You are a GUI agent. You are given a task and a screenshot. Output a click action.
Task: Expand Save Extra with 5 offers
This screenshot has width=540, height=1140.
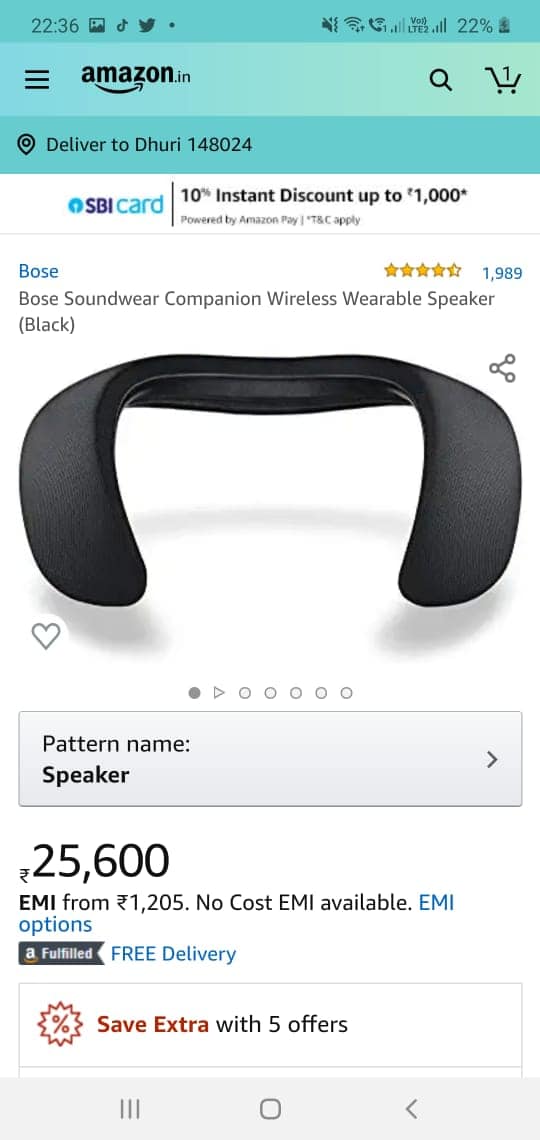click(x=270, y=1024)
